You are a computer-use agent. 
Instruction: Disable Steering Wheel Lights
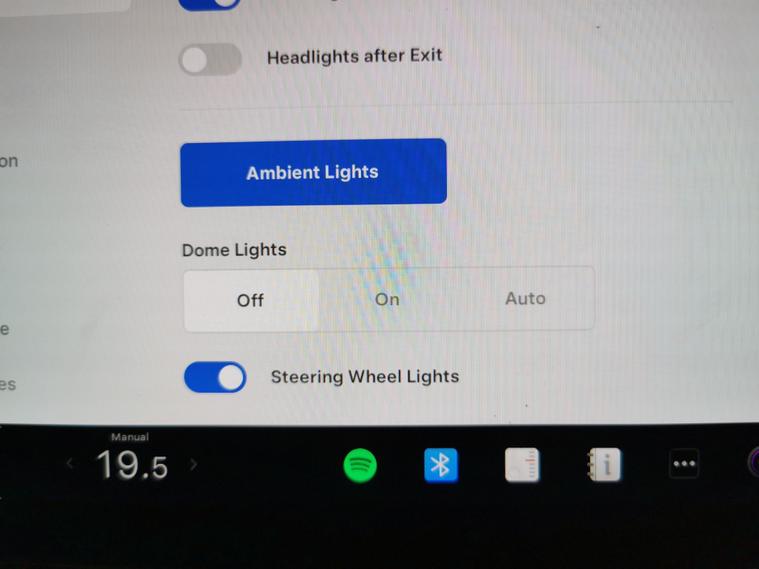[x=215, y=377]
